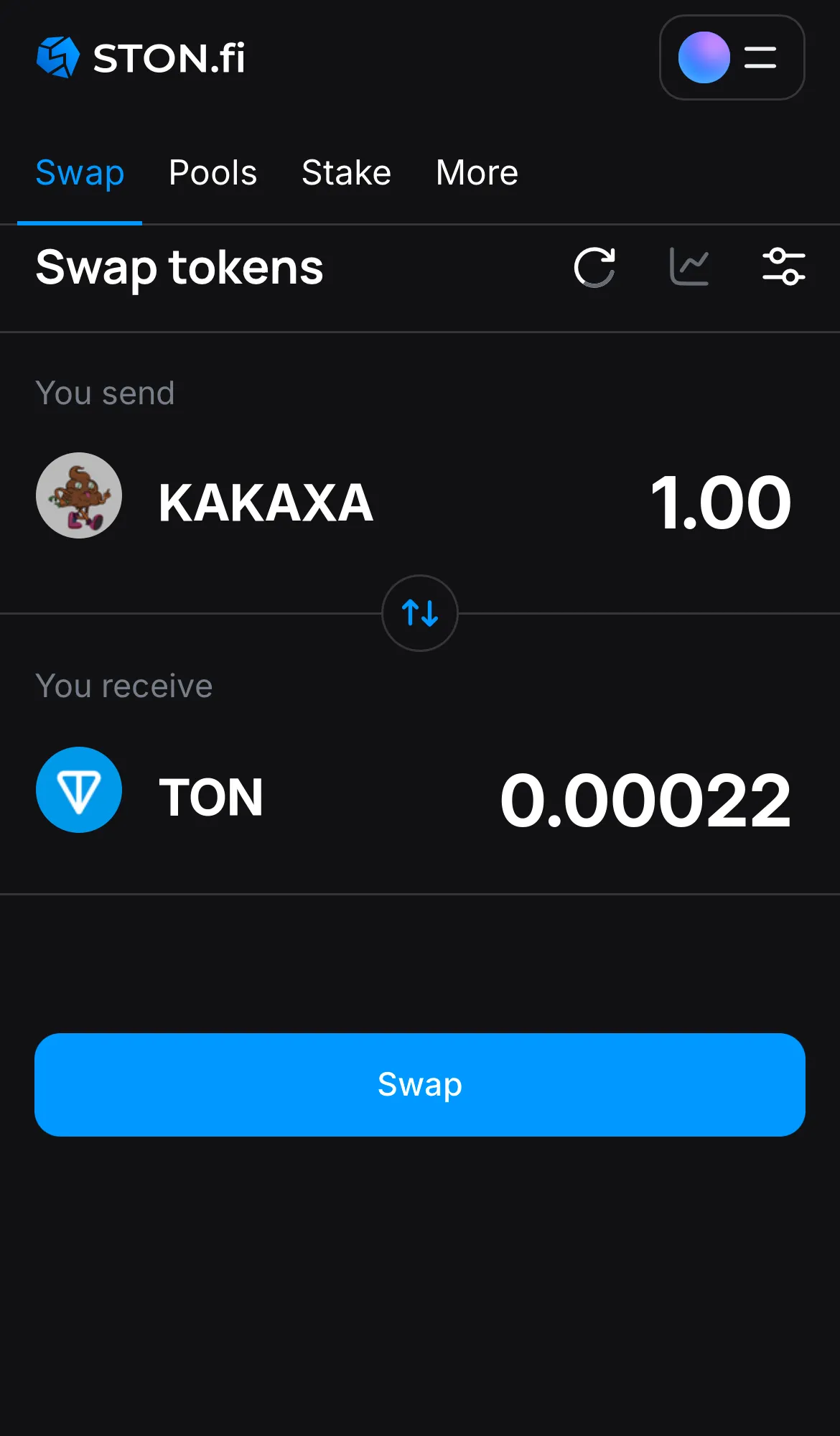Click the STON.fi logo
The height and width of the screenshot is (1436, 840).
tap(140, 57)
